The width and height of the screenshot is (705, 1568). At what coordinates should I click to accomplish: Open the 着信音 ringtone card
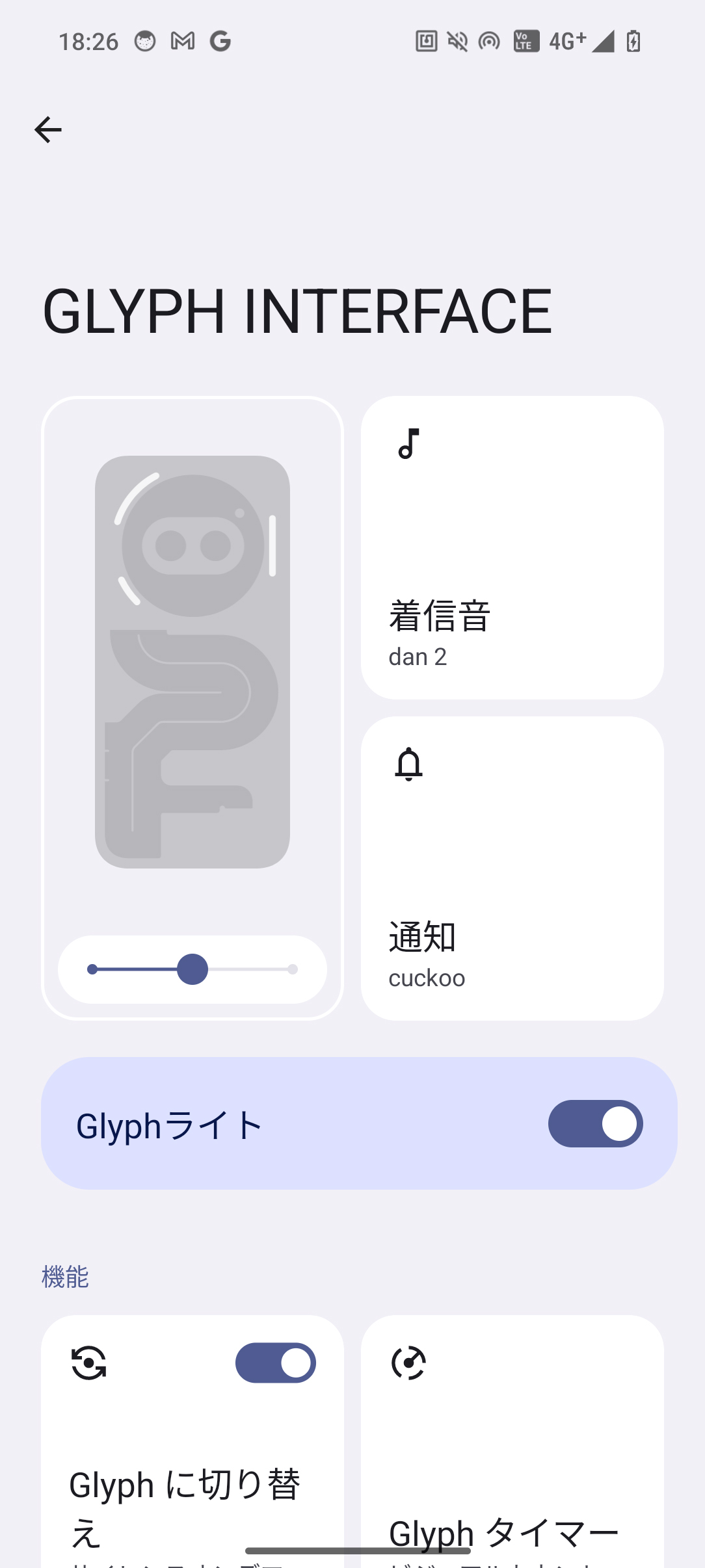tap(512, 547)
